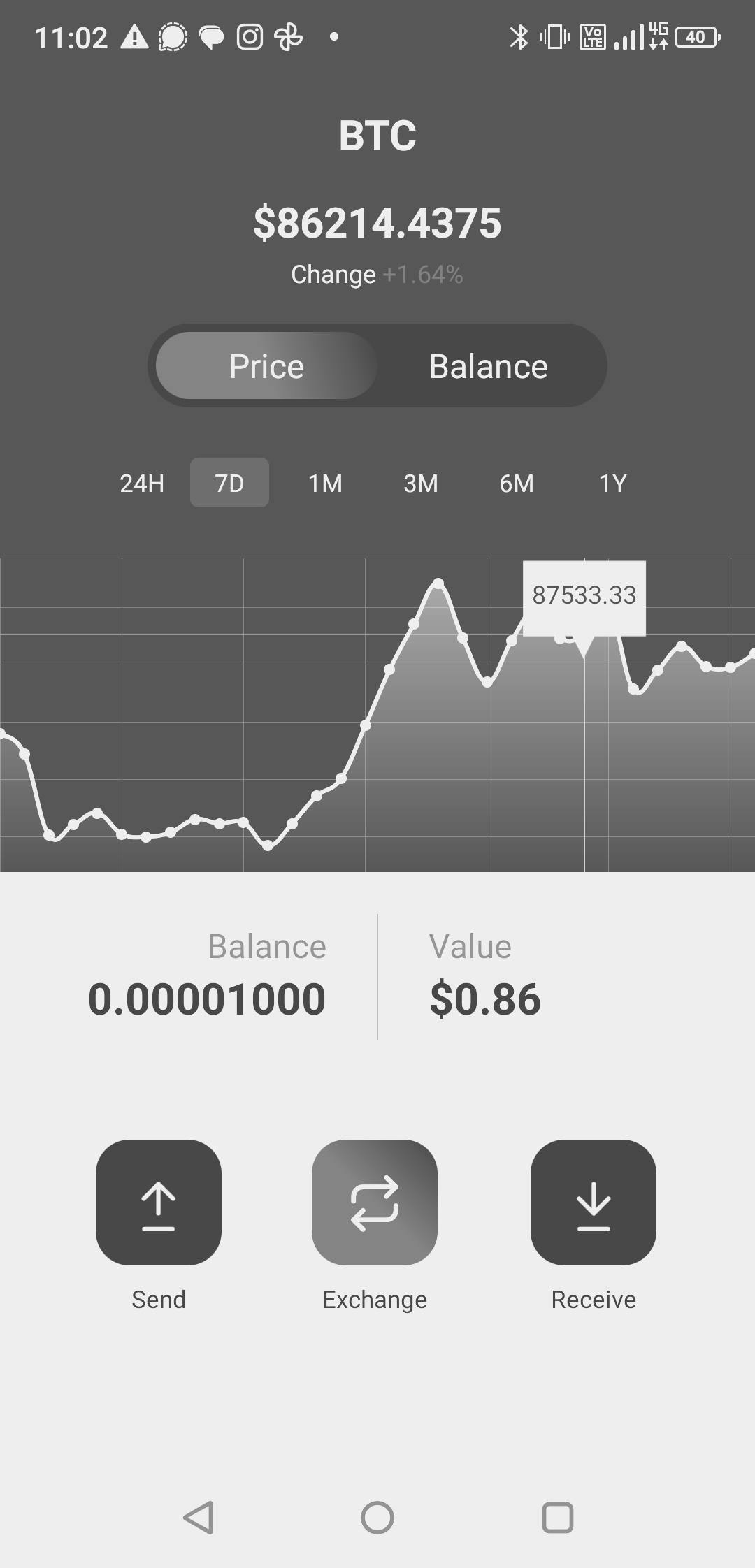Go to the home screen

coord(377,1518)
